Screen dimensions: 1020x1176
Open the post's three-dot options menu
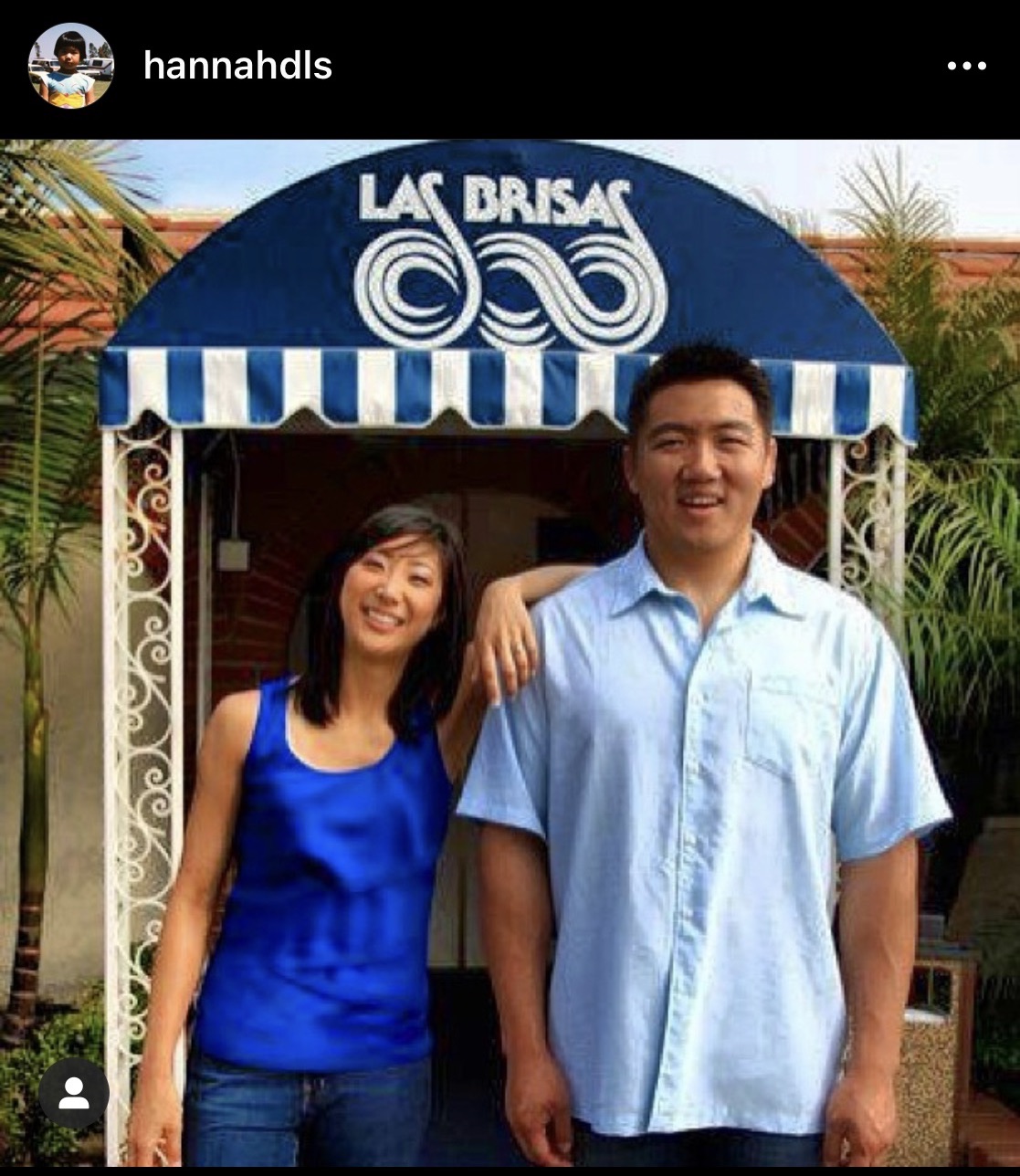966,66
